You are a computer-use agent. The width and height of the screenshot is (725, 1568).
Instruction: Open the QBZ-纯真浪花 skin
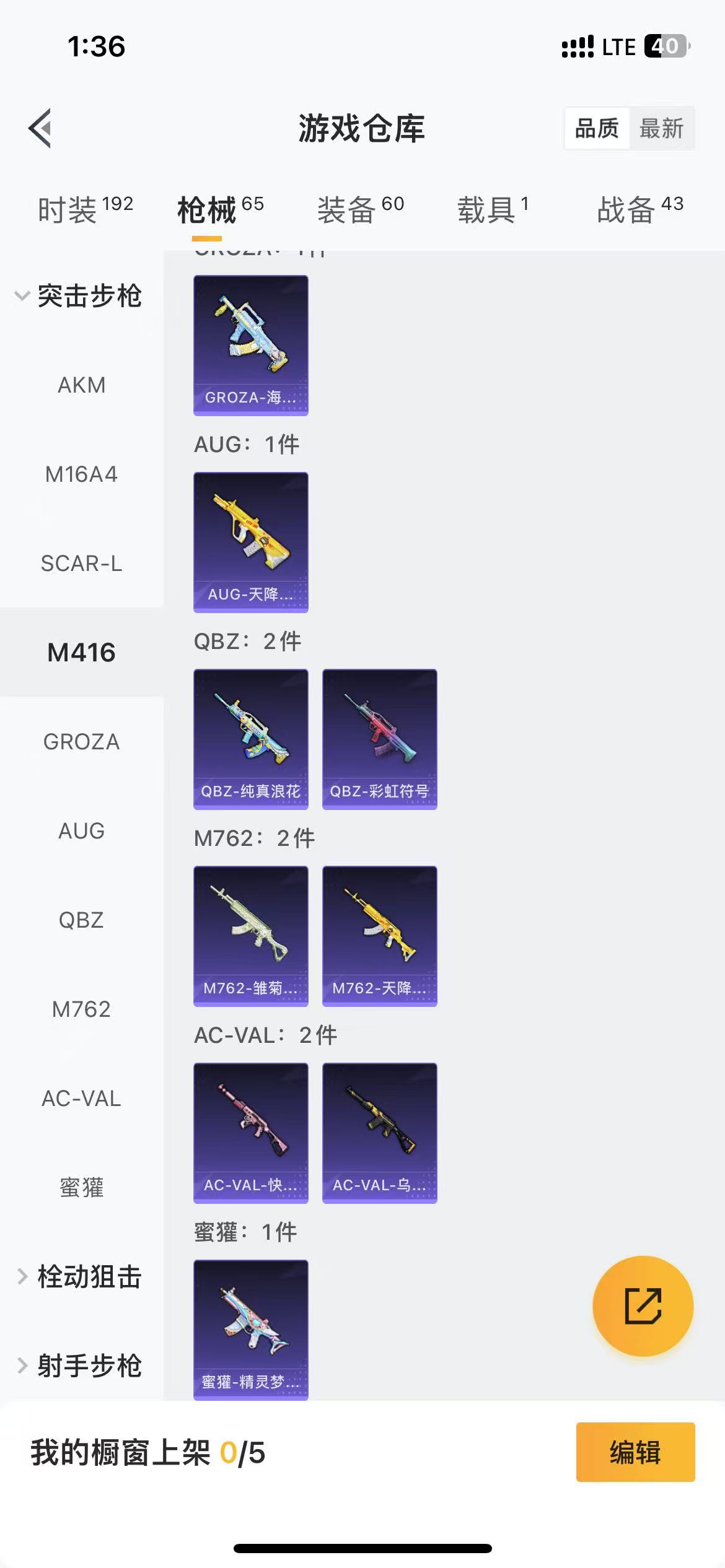click(x=251, y=739)
